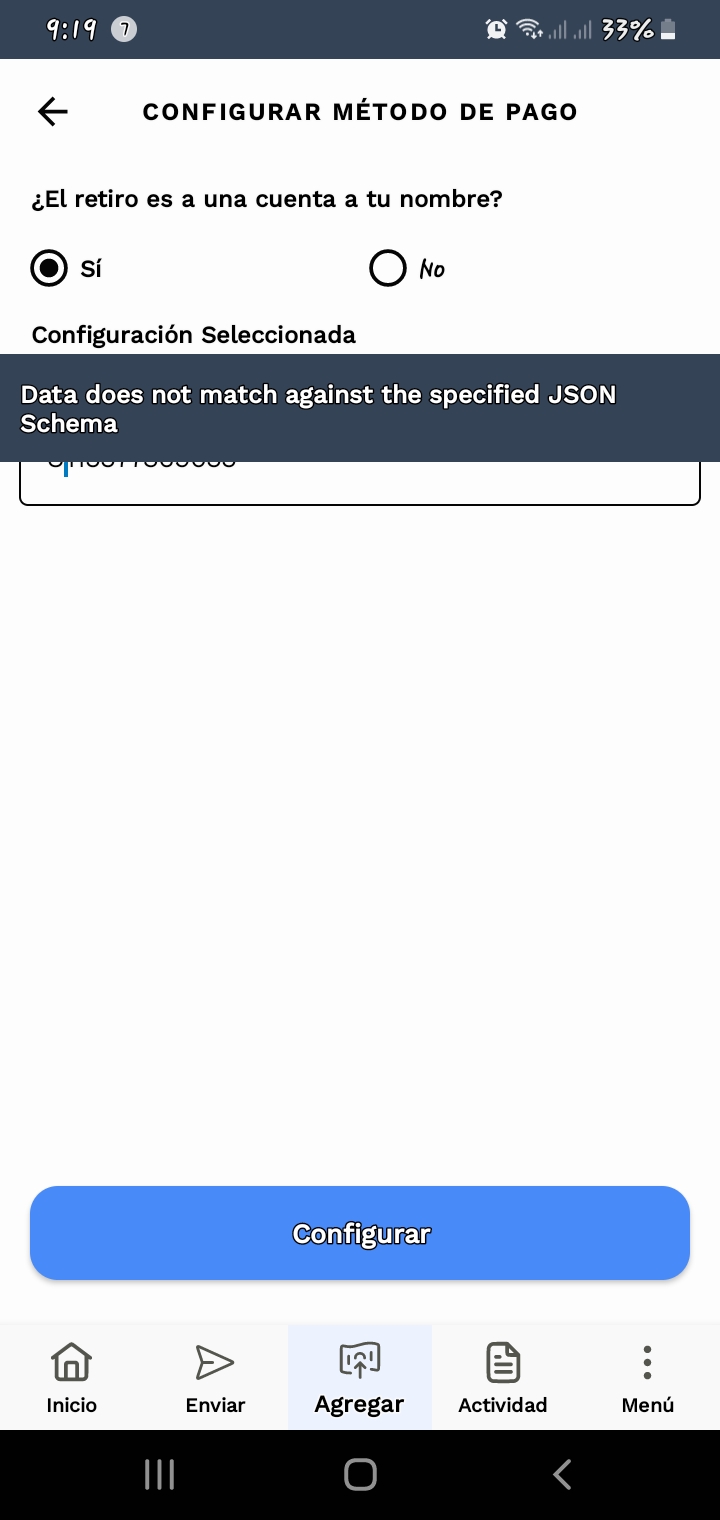
Task: Open system recent apps
Action: click(160, 1474)
